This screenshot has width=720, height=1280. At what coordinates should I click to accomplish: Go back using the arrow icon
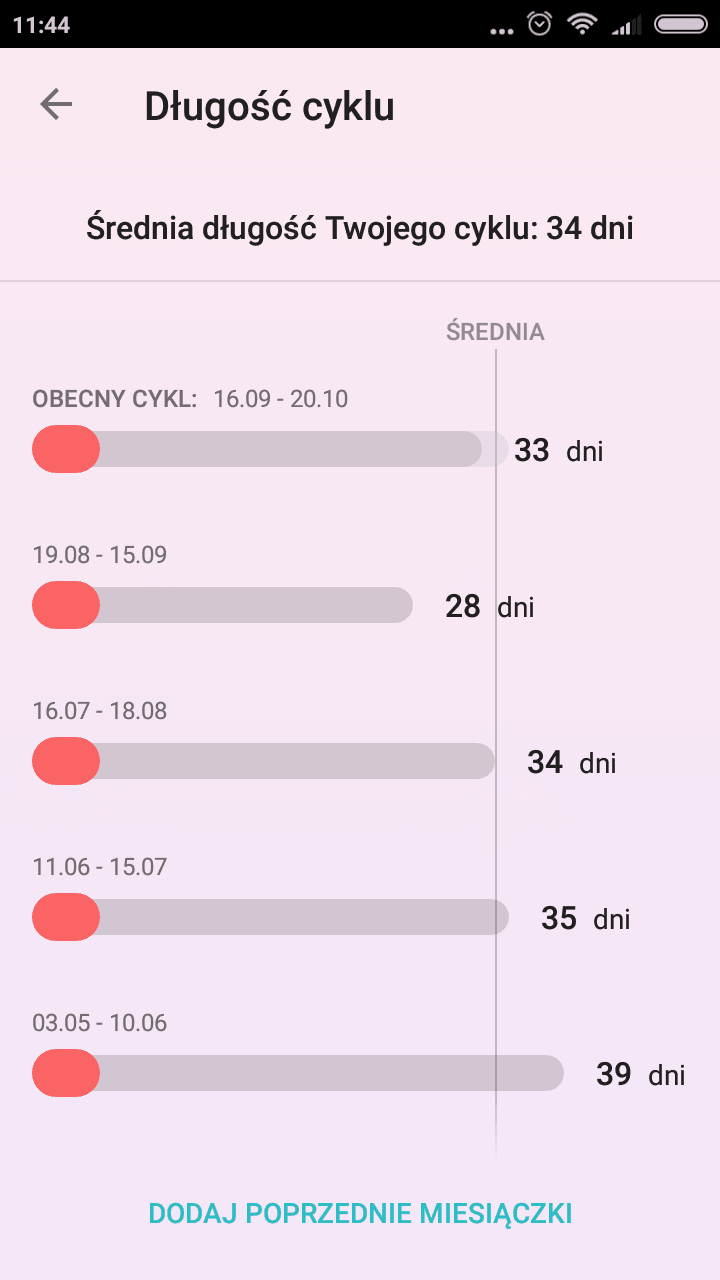[x=56, y=104]
